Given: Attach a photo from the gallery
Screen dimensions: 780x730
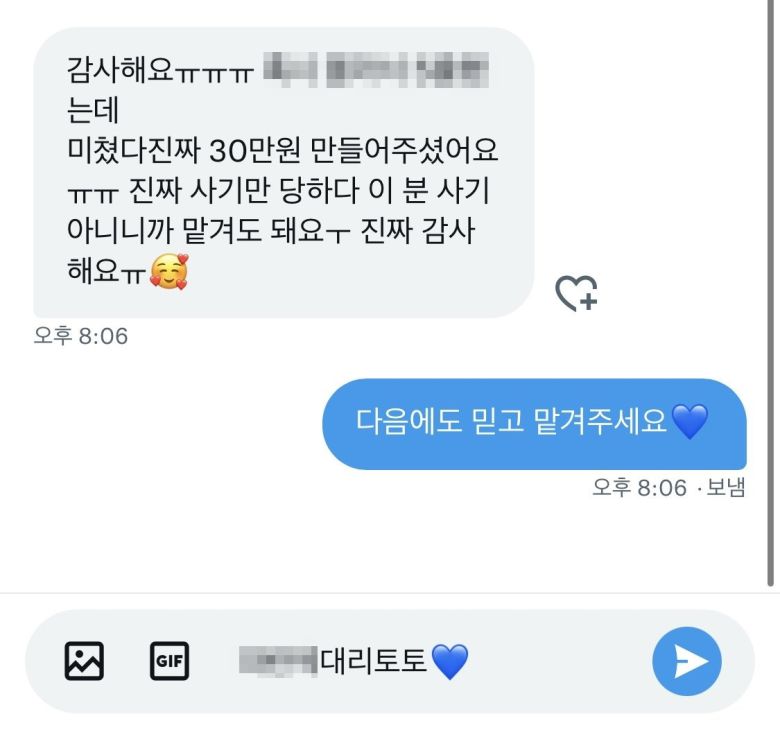Looking at the screenshot, I should pos(84,661).
